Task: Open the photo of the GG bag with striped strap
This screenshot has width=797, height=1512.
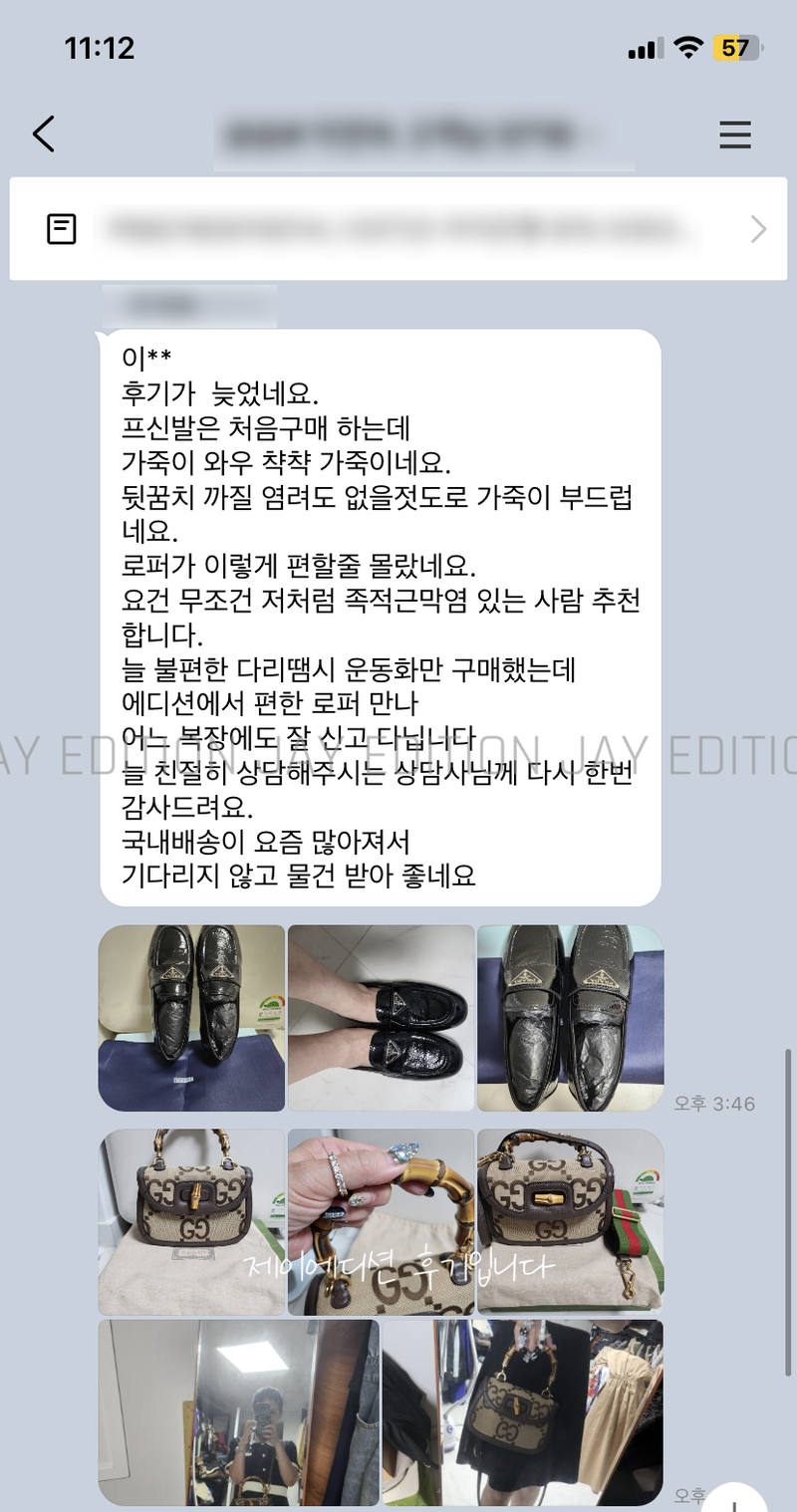Action: [x=570, y=1221]
